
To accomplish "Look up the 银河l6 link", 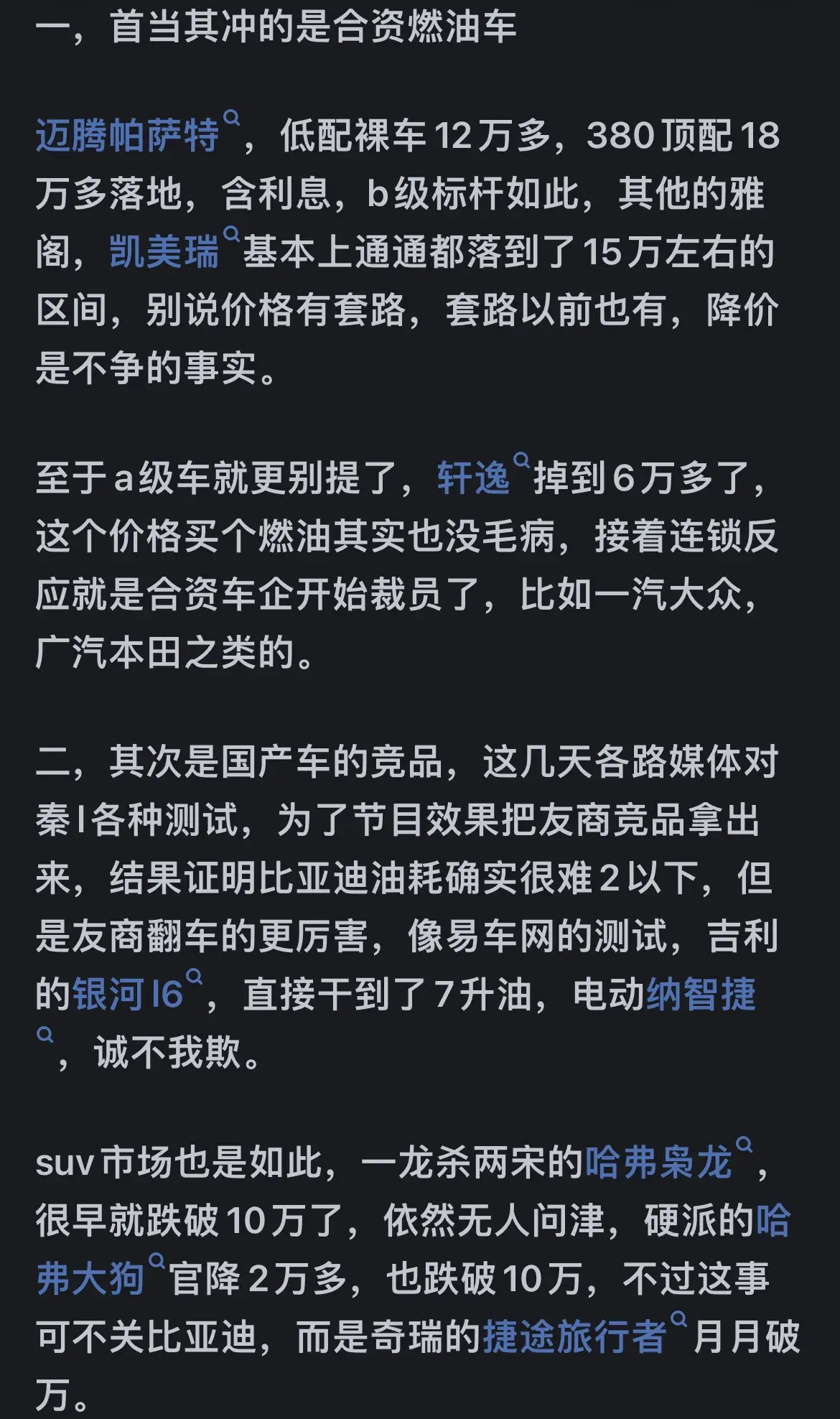I will (129, 995).
